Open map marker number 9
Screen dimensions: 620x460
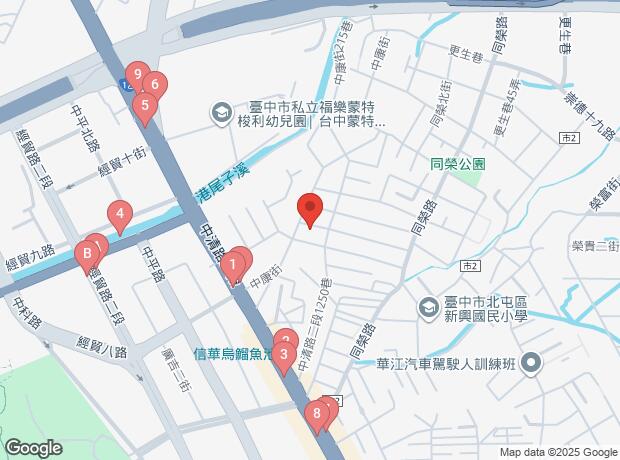coord(136,74)
